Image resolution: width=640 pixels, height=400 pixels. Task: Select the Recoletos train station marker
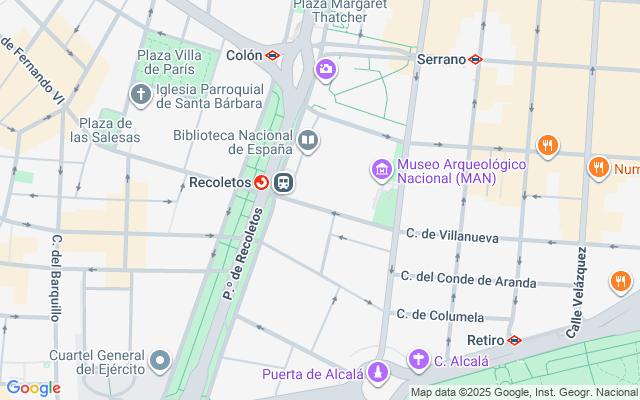pyautogui.click(x=284, y=183)
